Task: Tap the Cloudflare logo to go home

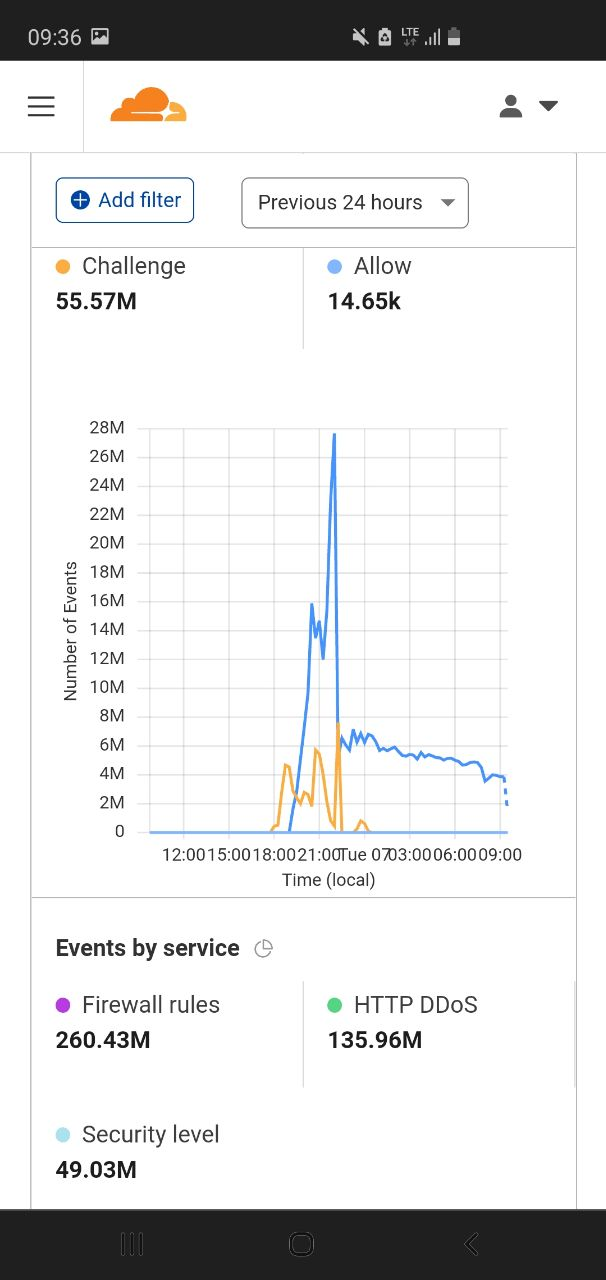Action: coord(148,106)
